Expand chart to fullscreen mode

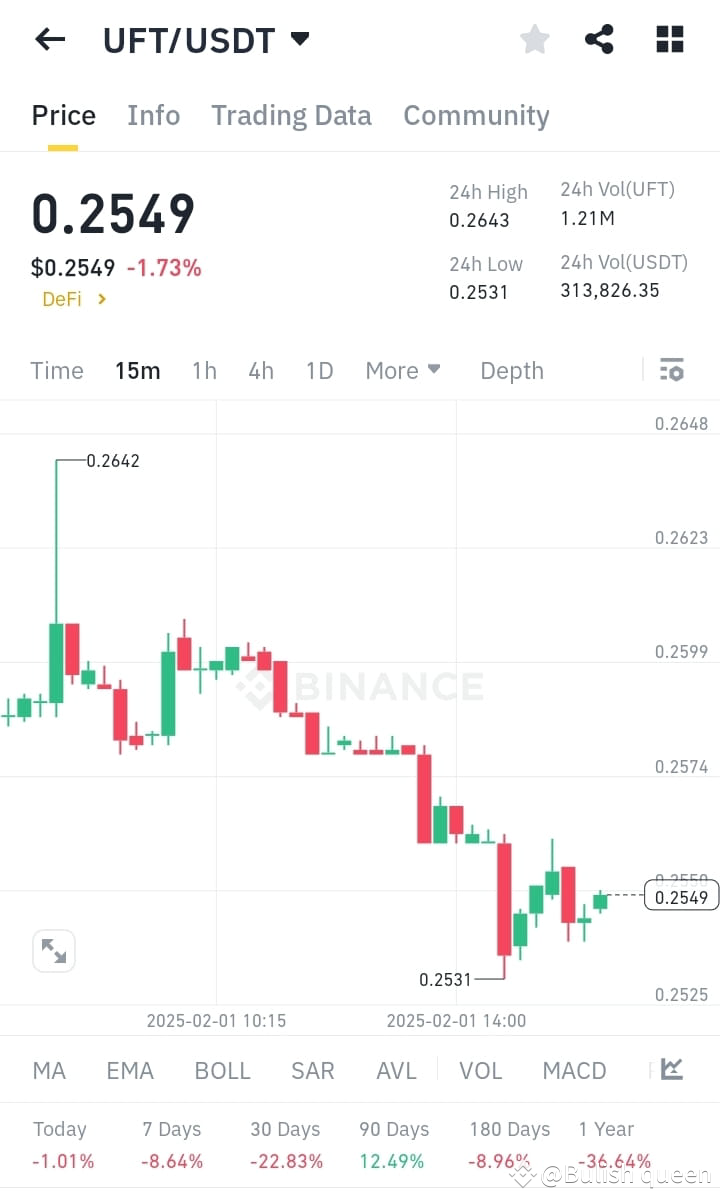(53, 950)
